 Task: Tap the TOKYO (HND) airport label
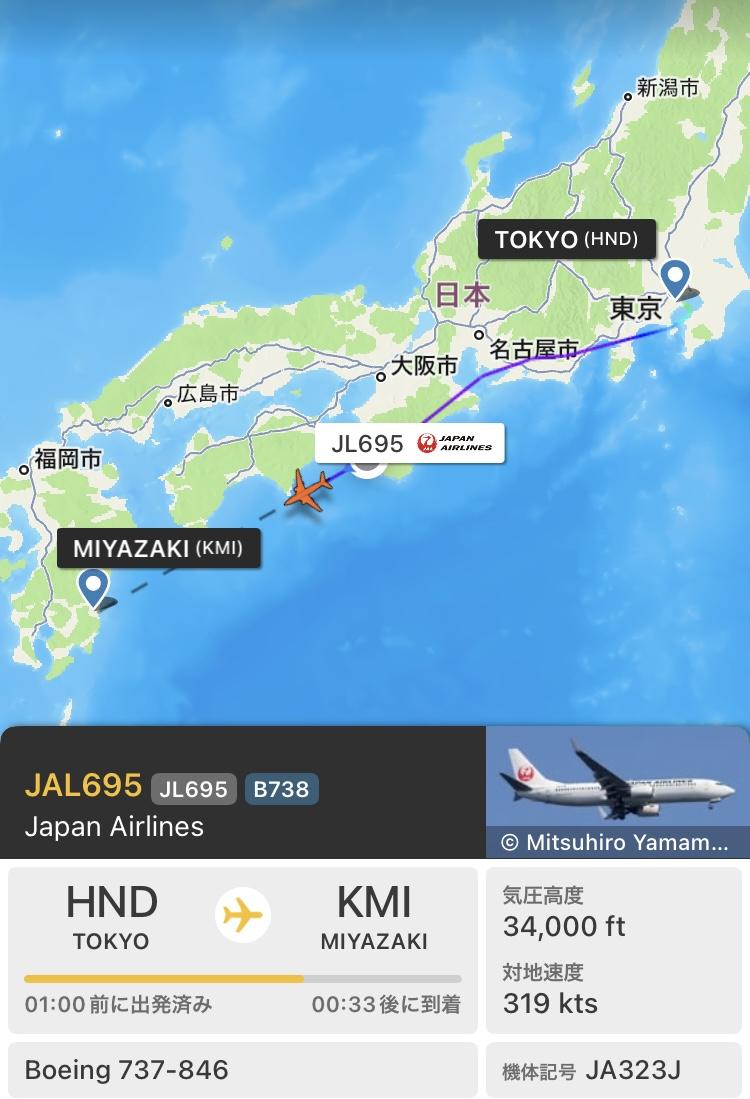(x=566, y=240)
